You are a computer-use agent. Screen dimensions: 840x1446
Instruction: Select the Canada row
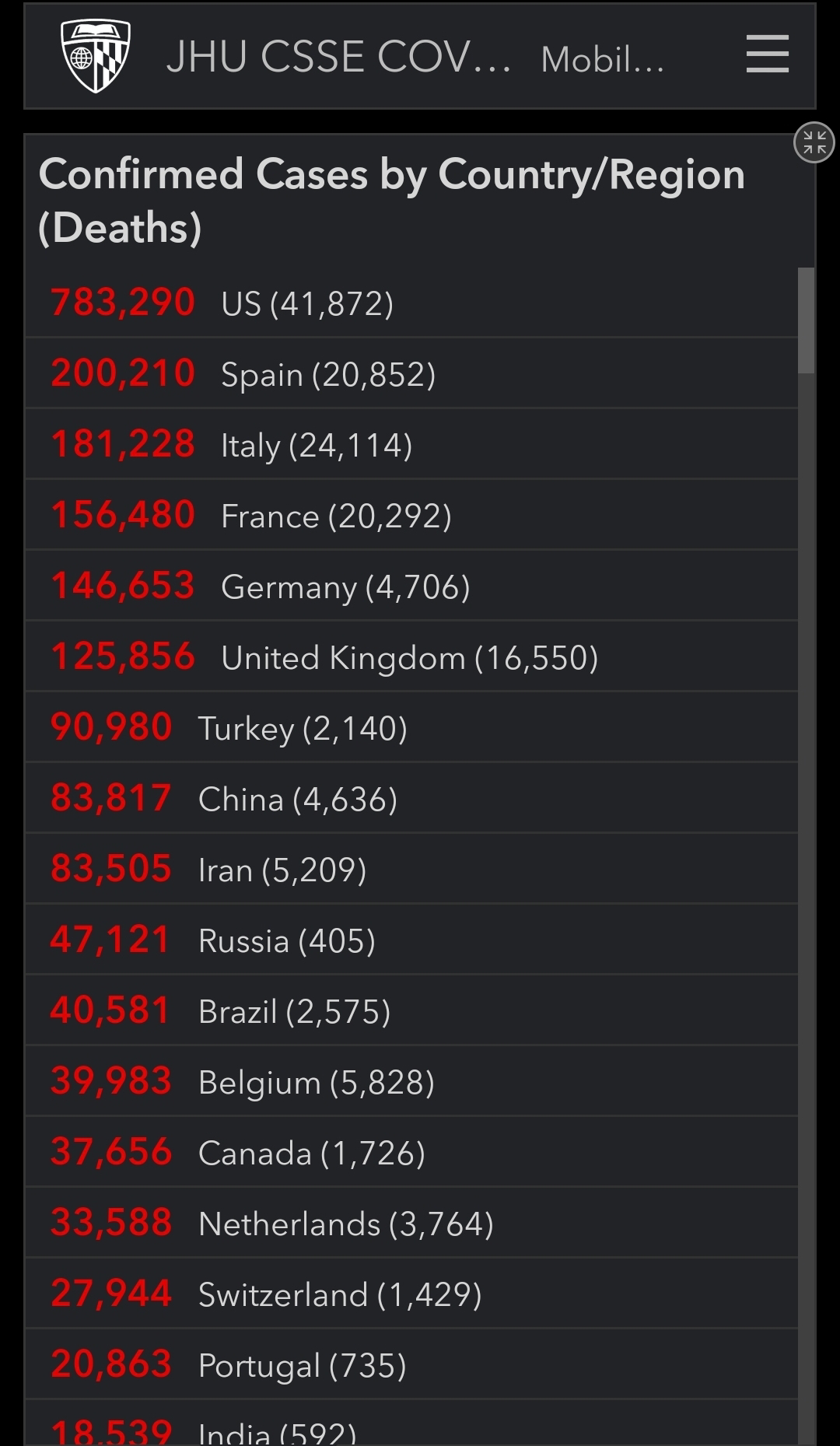411,1152
